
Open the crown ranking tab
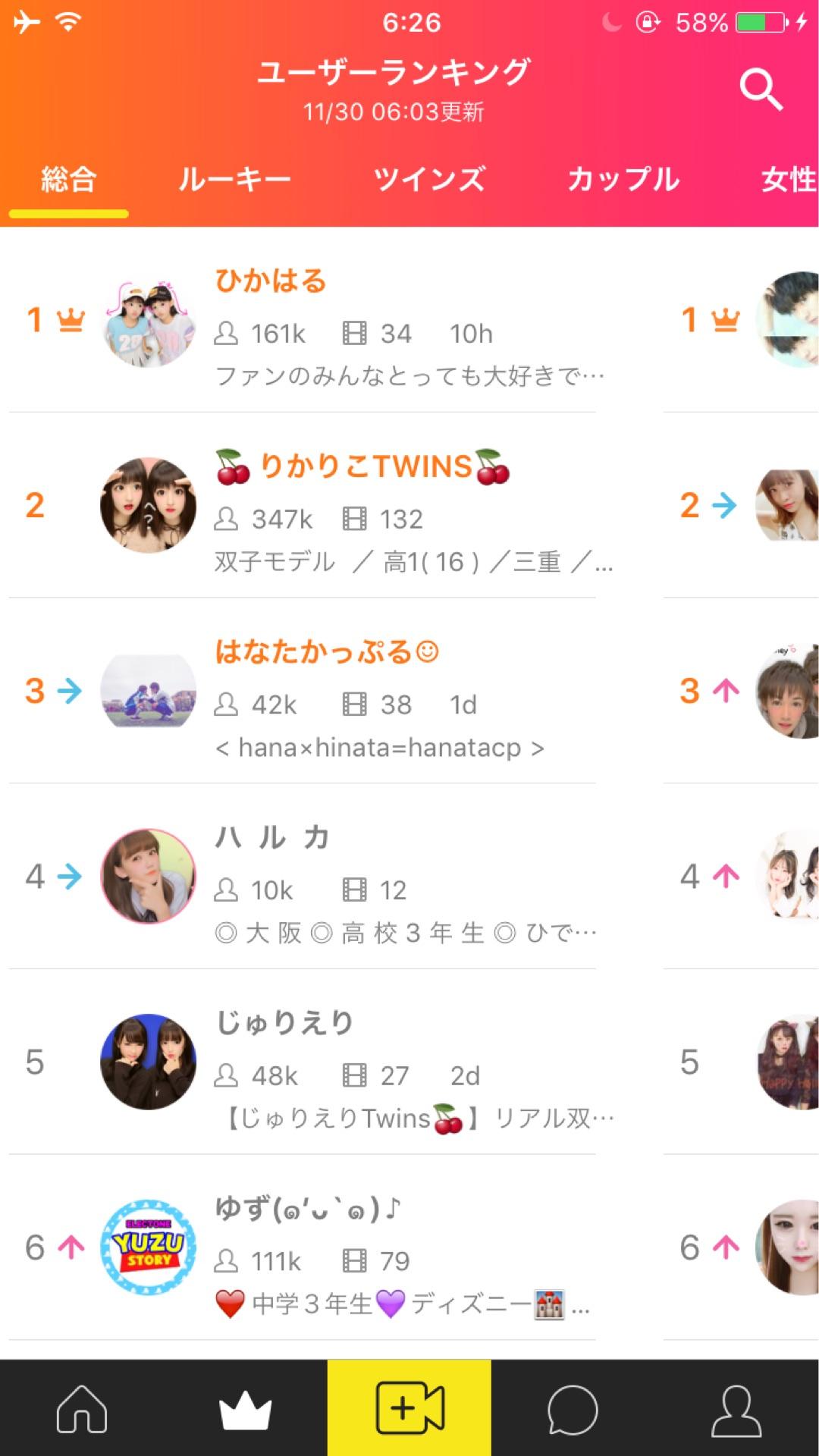(245, 1409)
